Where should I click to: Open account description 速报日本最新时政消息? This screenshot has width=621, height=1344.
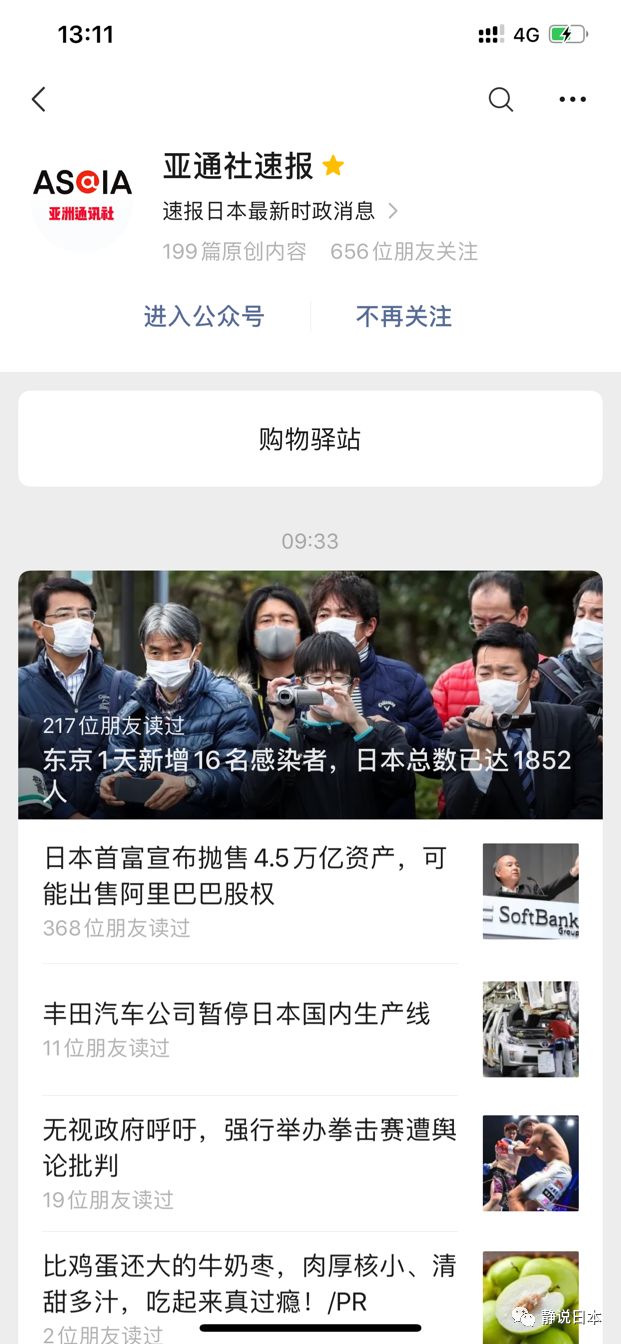pyautogui.click(x=280, y=211)
